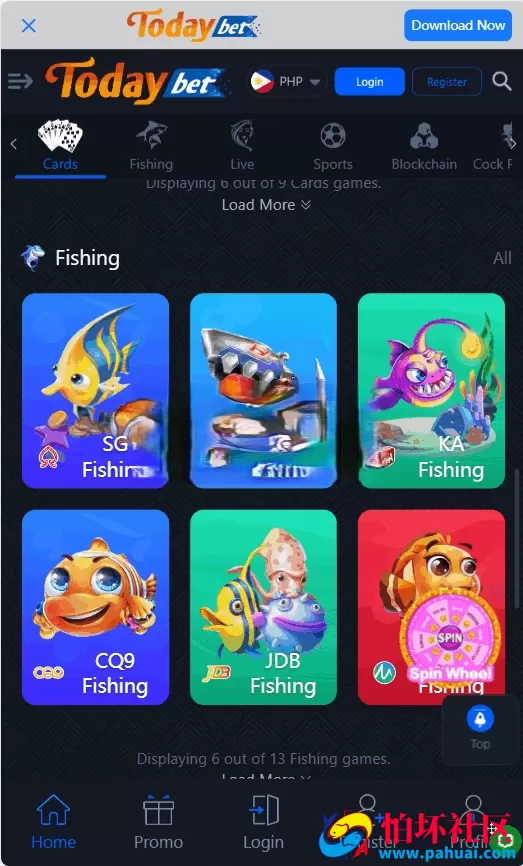View All Fishing games
The height and width of the screenshot is (866, 523).
502,258
